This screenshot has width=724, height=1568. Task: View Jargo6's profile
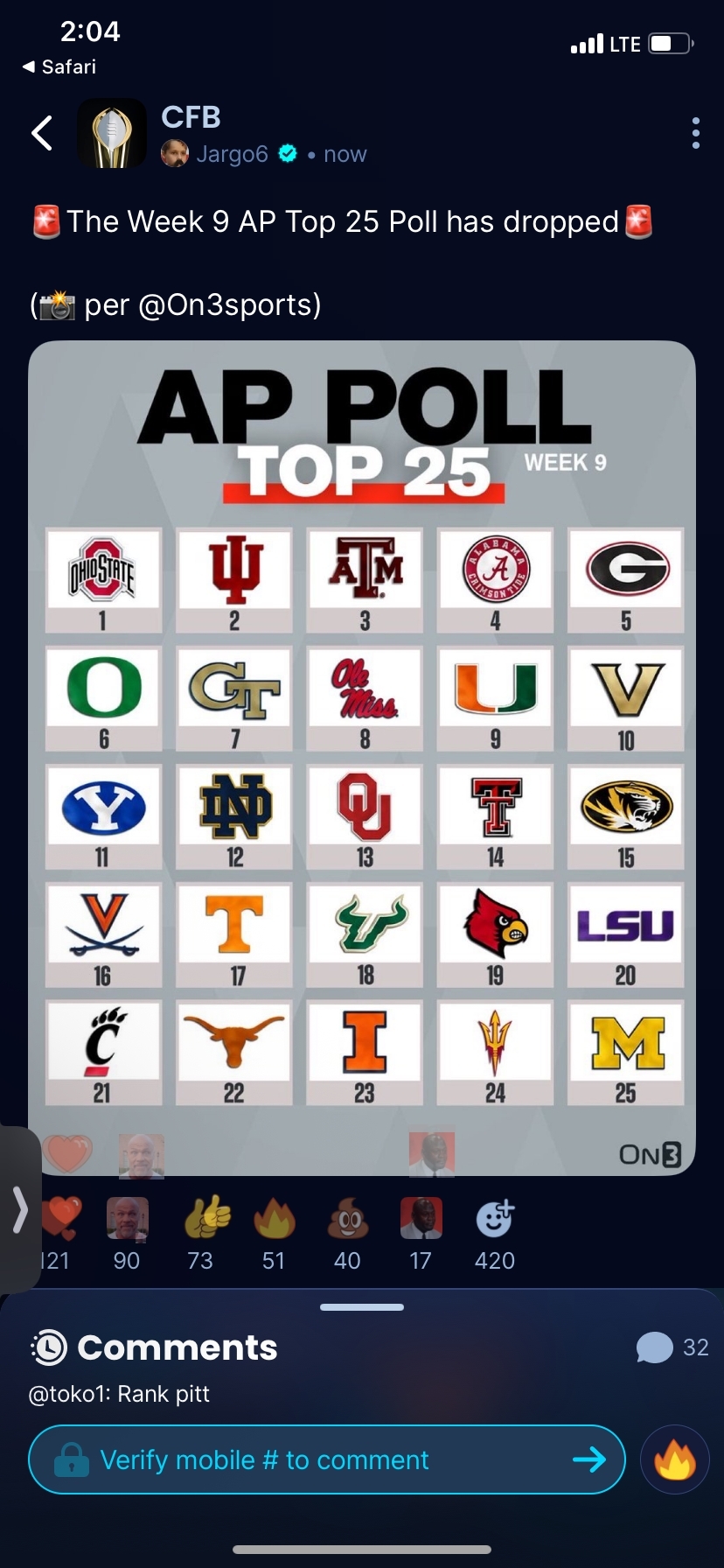(232, 154)
